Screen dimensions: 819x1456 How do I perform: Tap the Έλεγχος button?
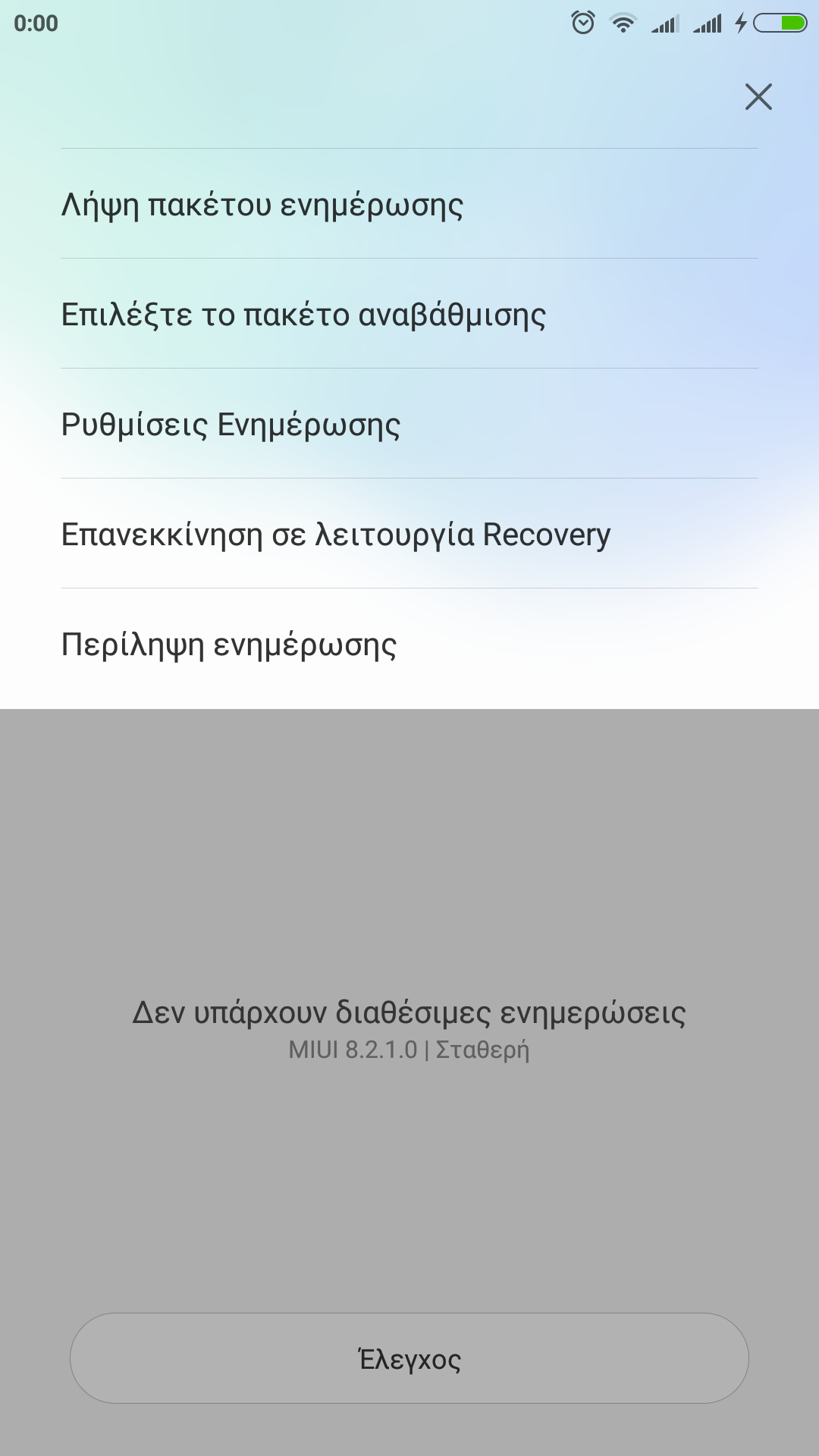point(409,1358)
